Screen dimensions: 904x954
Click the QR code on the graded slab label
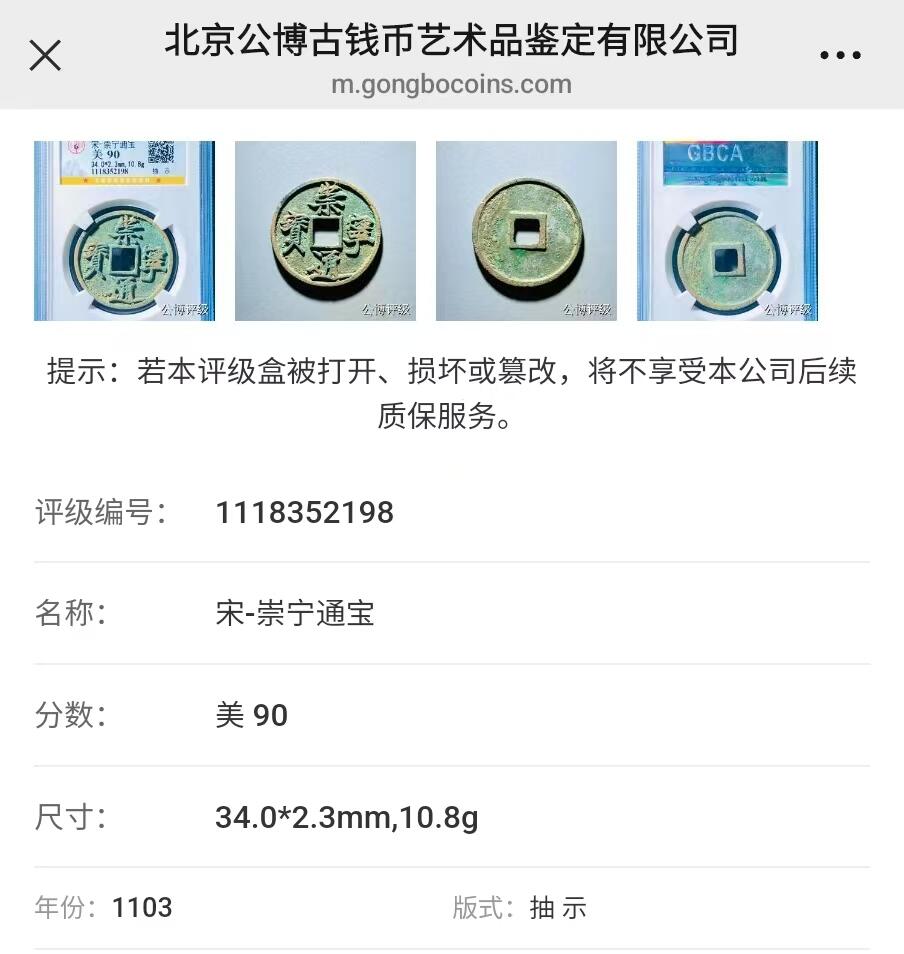[161, 152]
